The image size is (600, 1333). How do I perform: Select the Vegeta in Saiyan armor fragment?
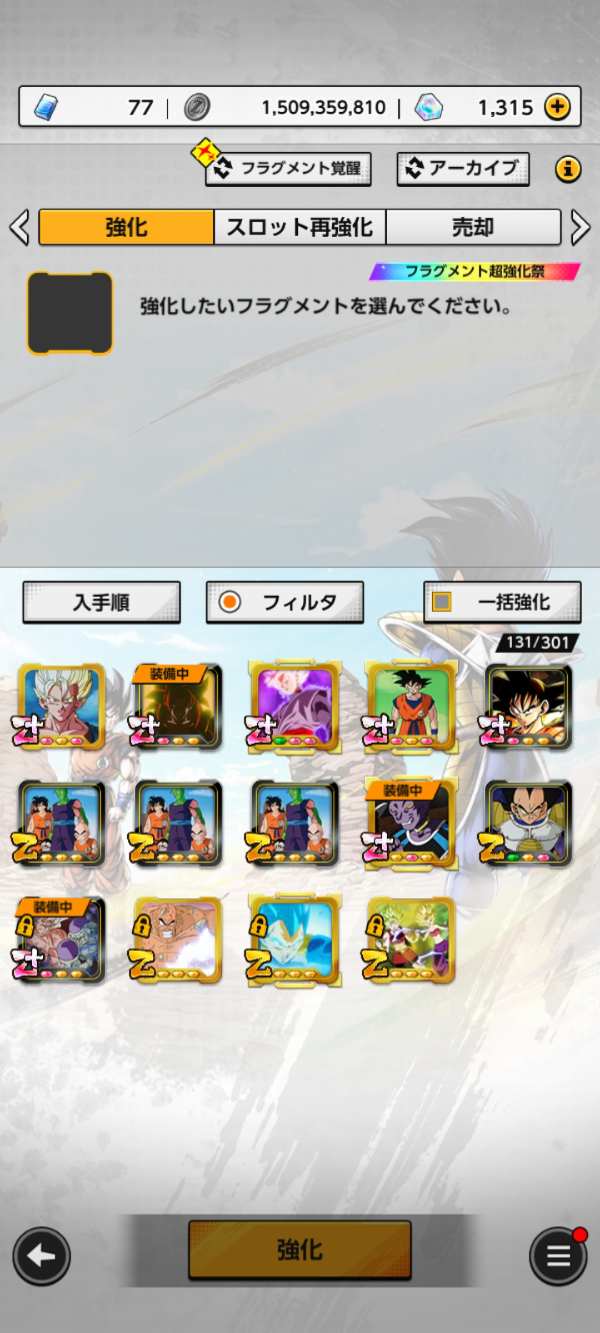(x=528, y=824)
